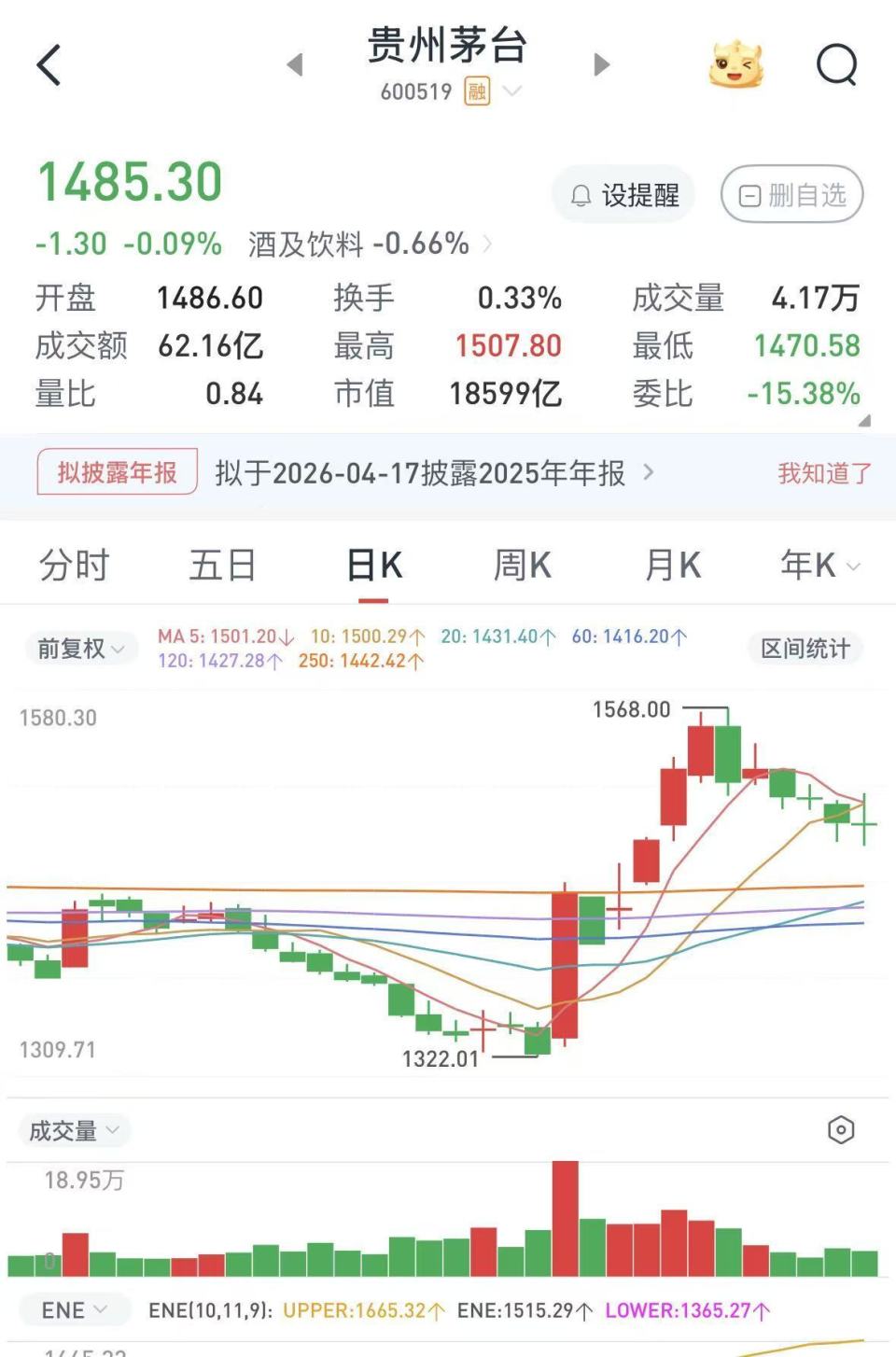Click the 区间统计 button
This screenshot has width=896, height=1357.
[x=804, y=648]
